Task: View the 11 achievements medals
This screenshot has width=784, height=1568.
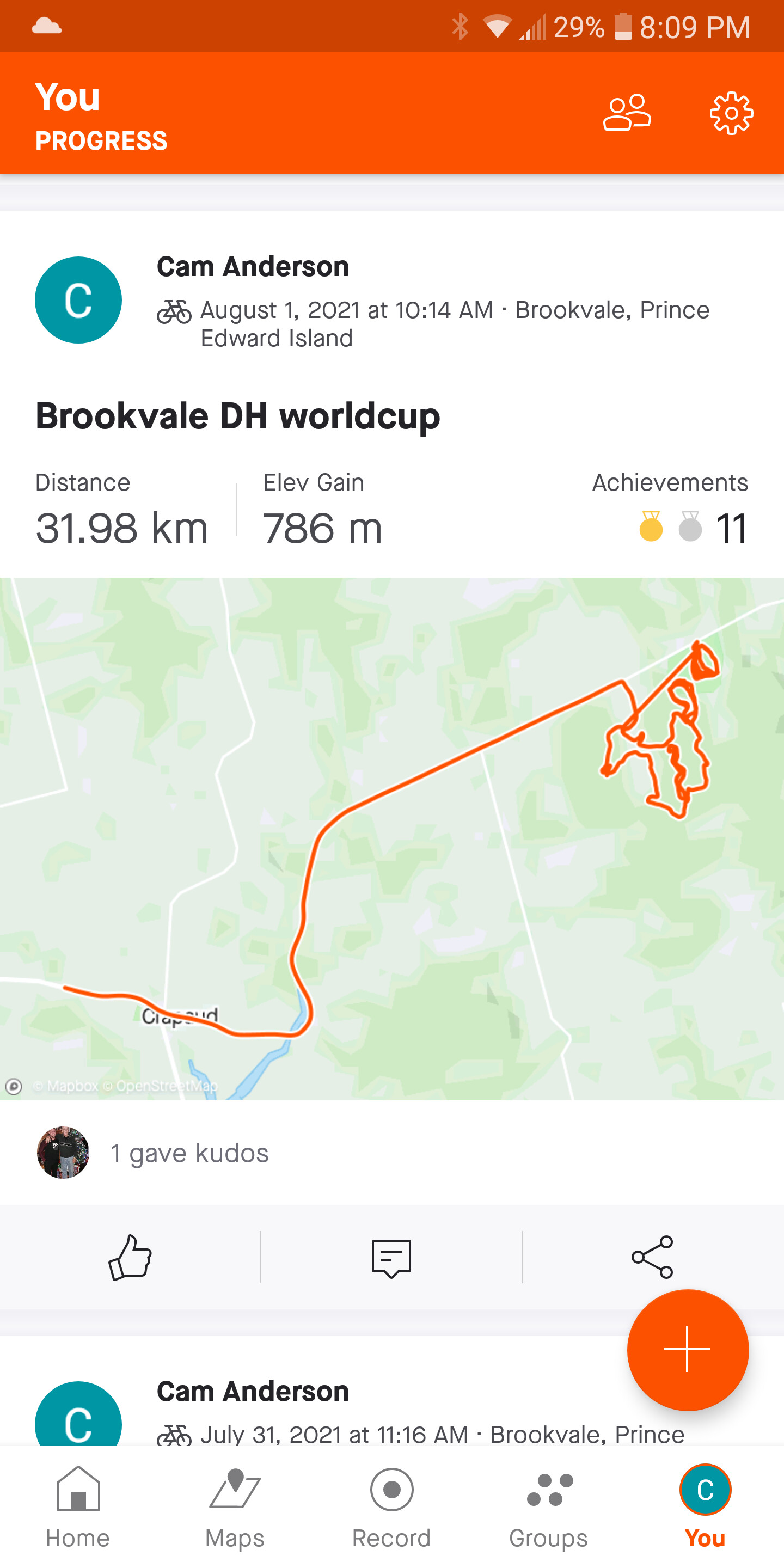Action: [691, 527]
